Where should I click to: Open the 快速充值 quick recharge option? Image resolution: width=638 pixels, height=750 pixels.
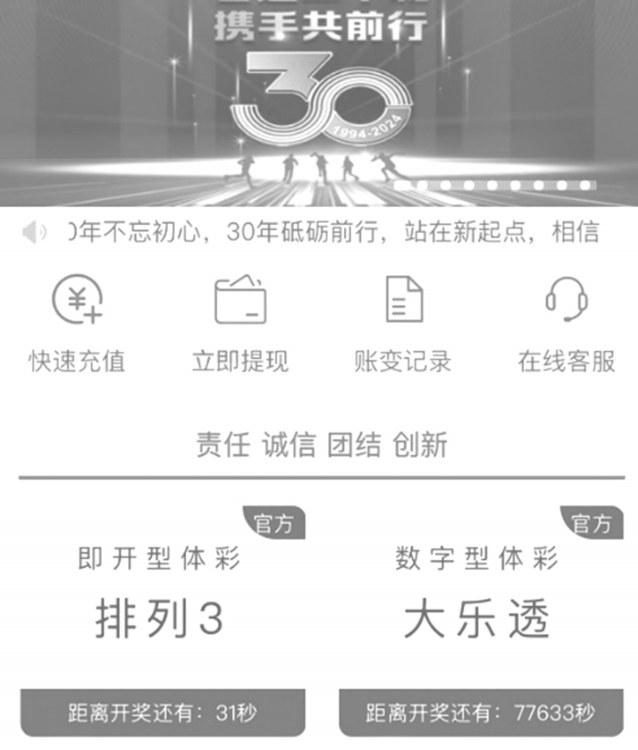(x=77, y=322)
